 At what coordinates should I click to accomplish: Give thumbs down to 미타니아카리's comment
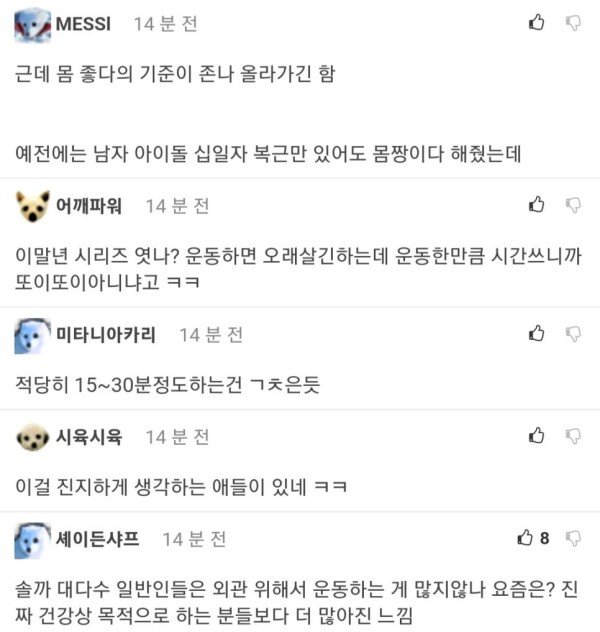(574, 335)
